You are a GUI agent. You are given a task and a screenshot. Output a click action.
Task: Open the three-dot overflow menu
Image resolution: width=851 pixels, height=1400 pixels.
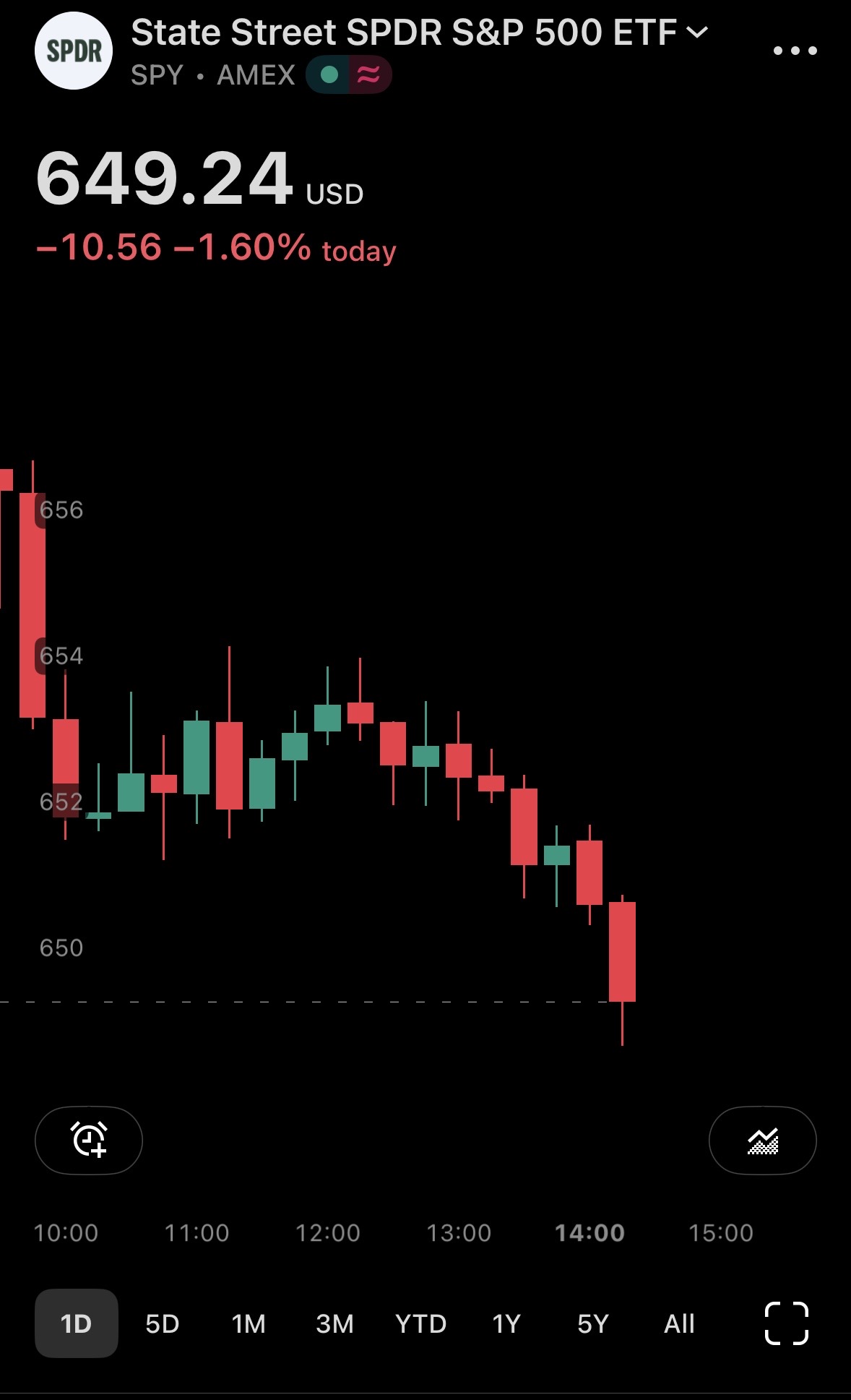coord(795,51)
